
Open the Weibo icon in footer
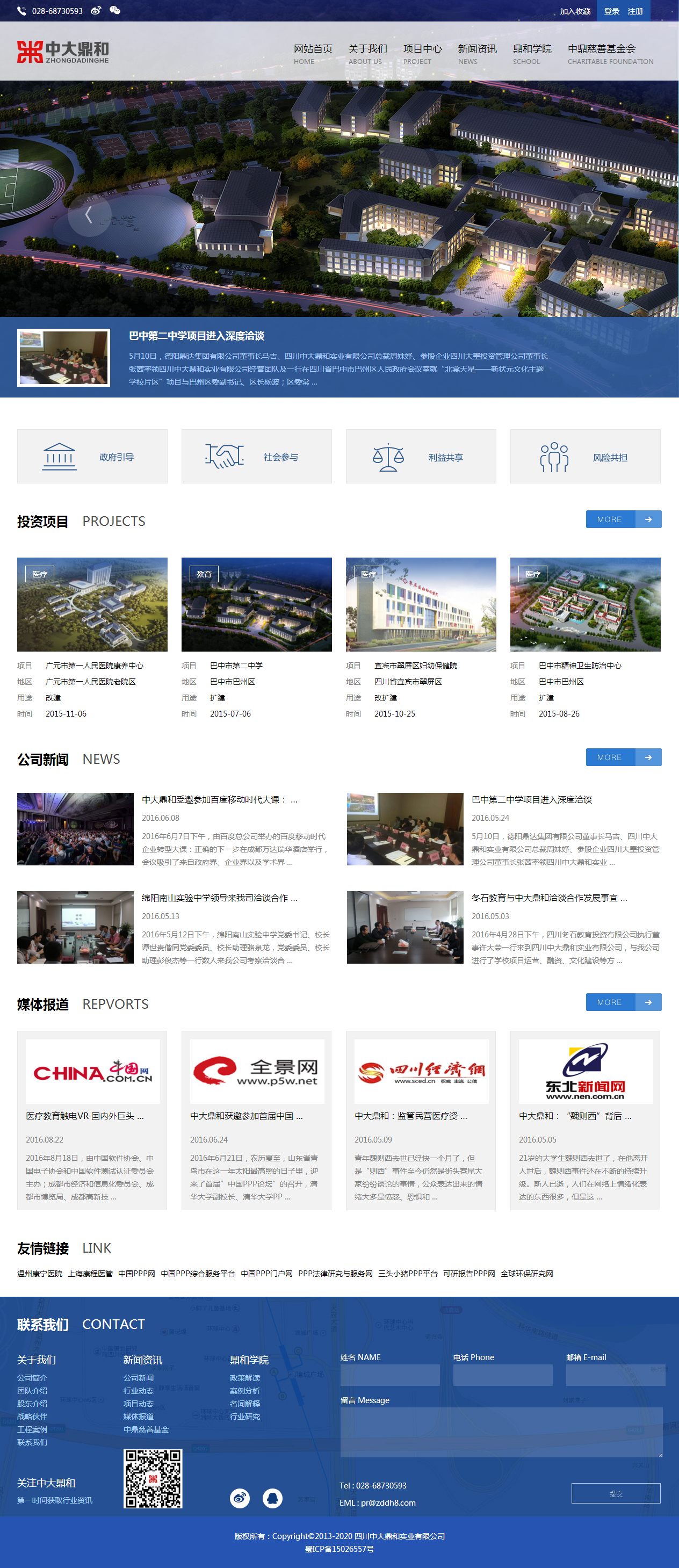(240, 1498)
